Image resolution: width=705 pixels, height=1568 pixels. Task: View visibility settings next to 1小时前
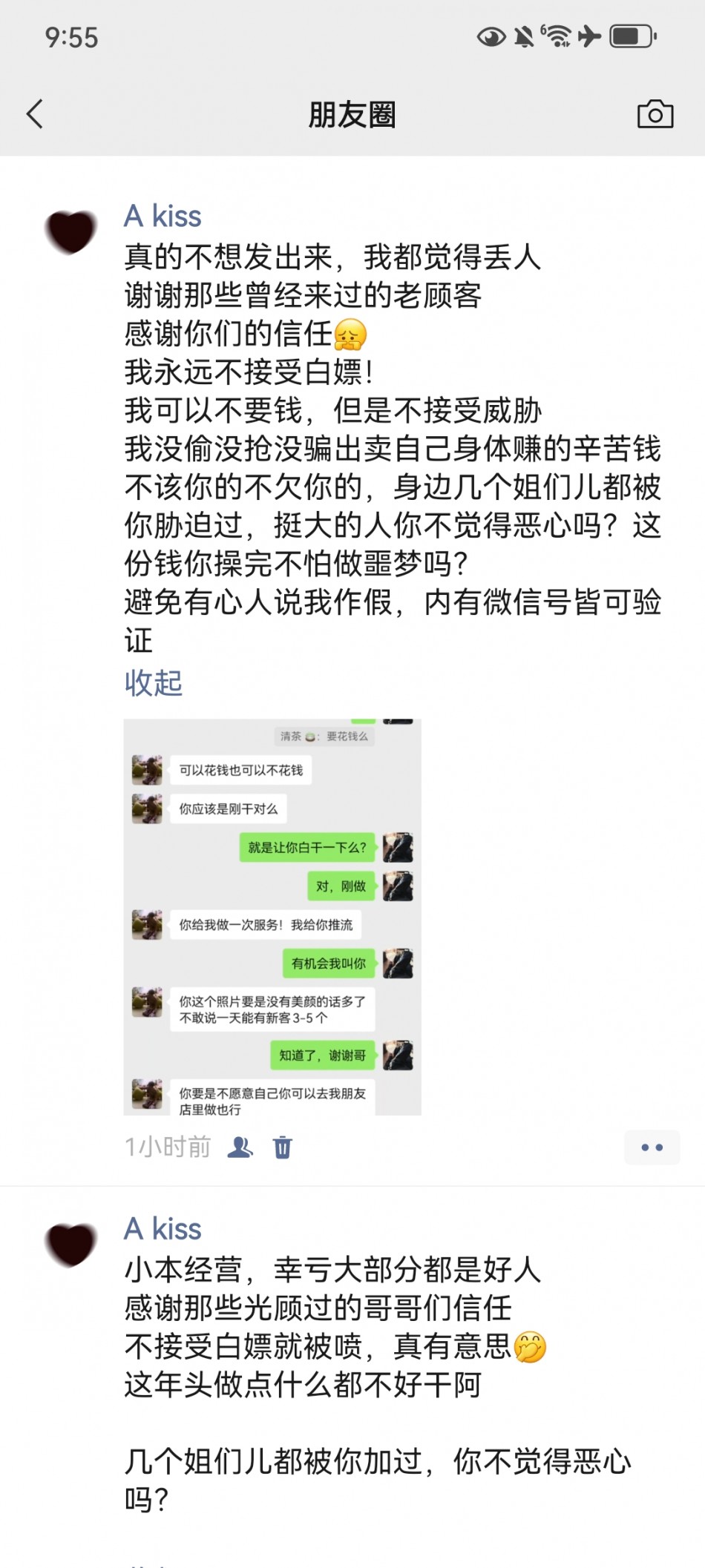click(x=240, y=1147)
